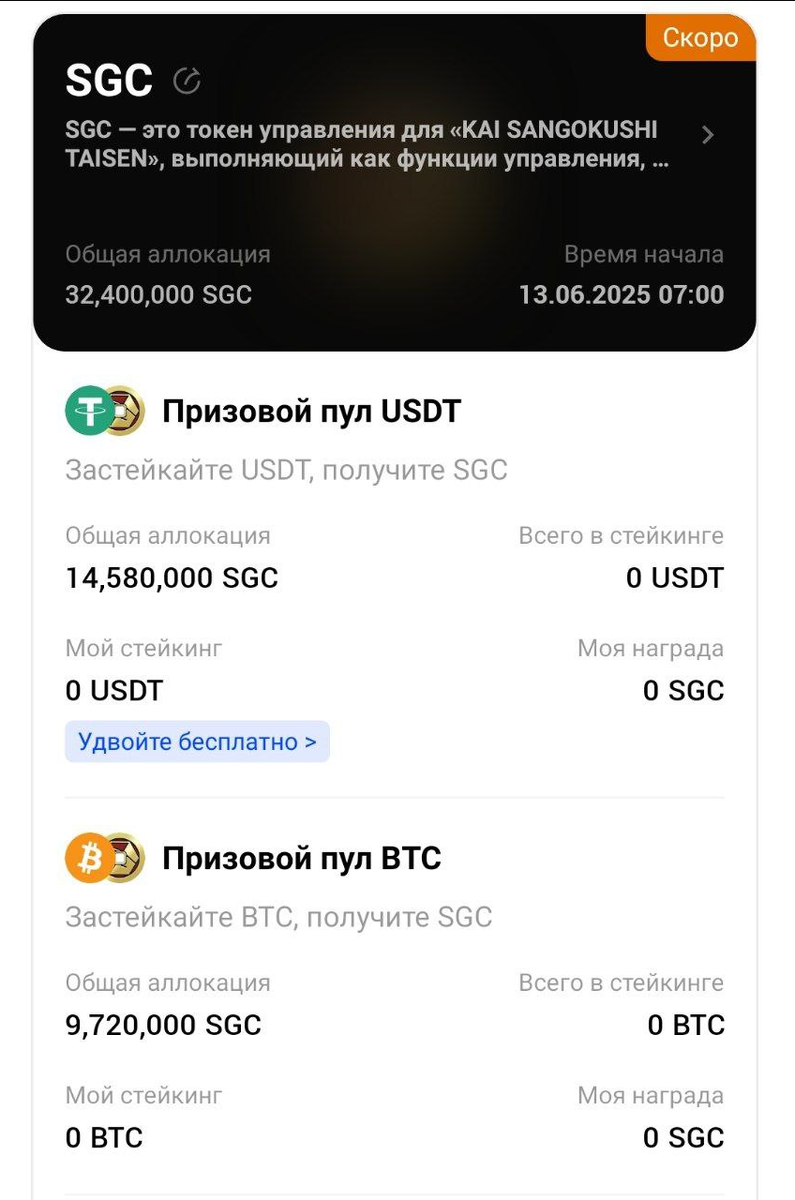
Task: Expand the SGC token description chevron
Action: coord(708,135)
